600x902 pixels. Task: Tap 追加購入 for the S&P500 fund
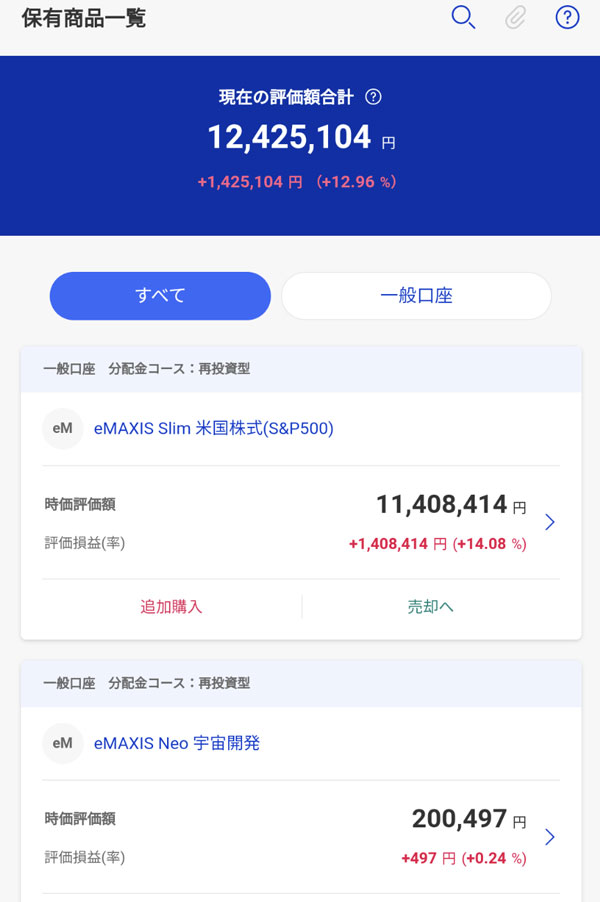tap(171, 607)
